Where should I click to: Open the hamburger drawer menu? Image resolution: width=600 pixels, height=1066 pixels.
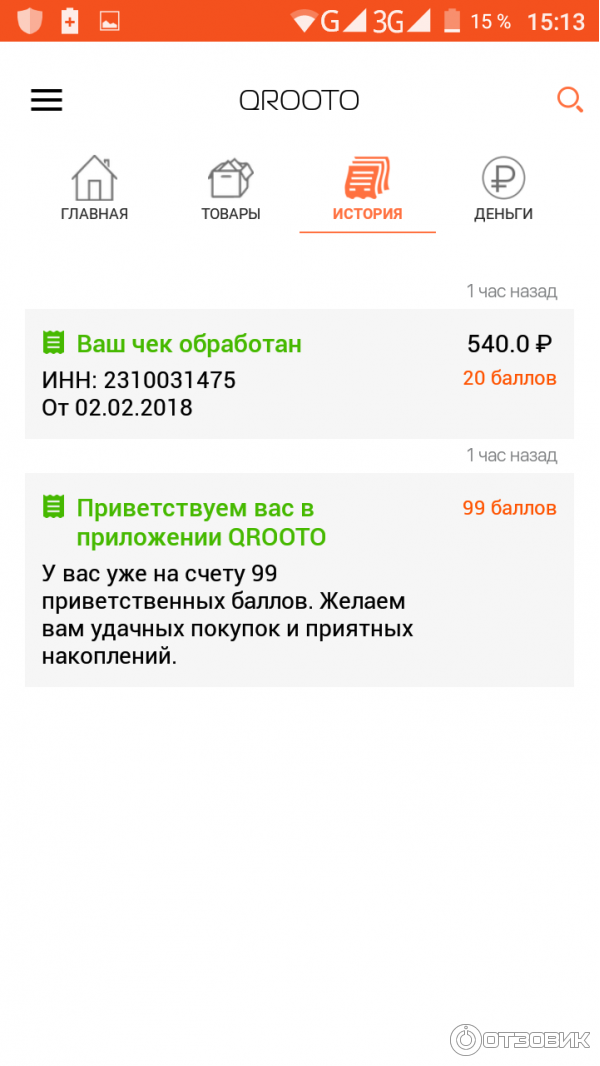47,100
